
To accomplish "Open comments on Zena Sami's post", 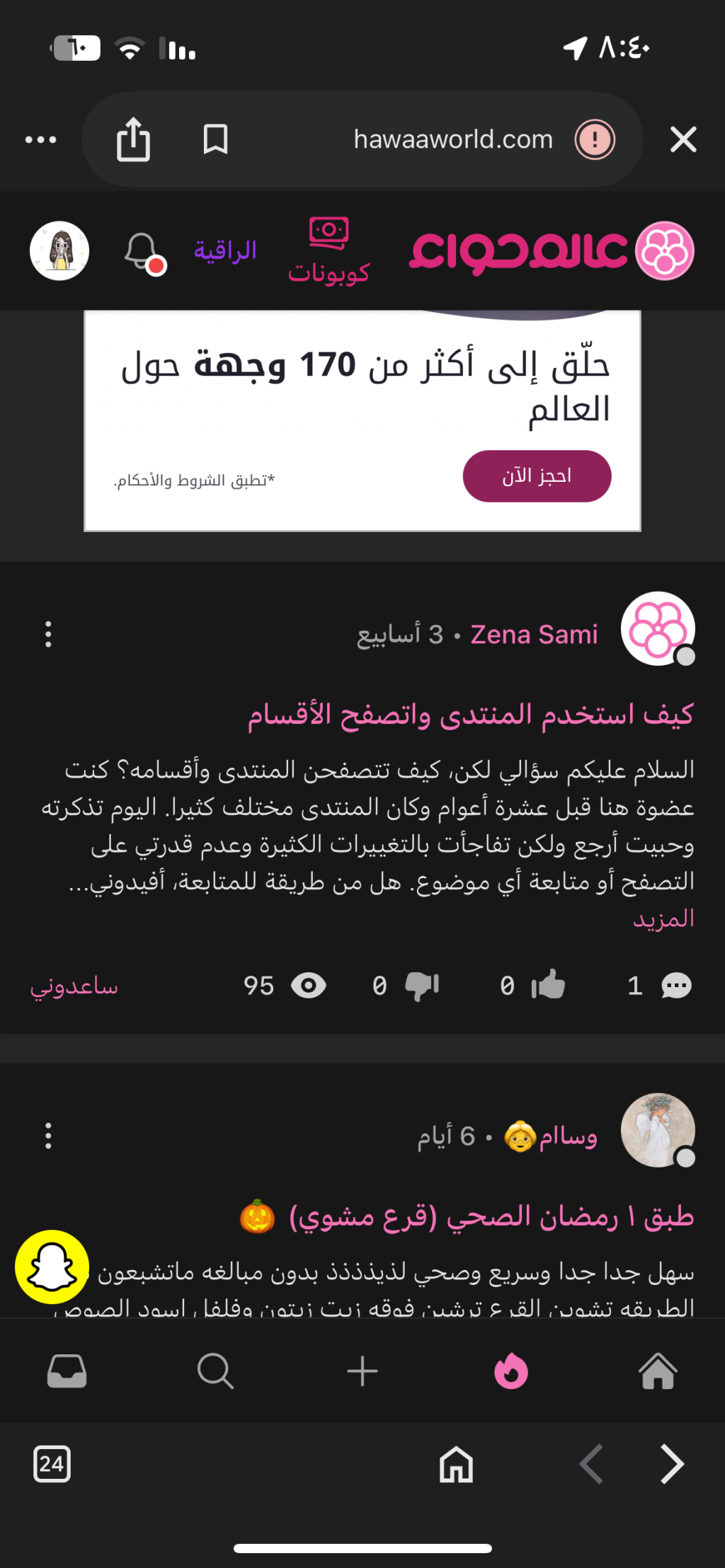I will tap(675, 986).
